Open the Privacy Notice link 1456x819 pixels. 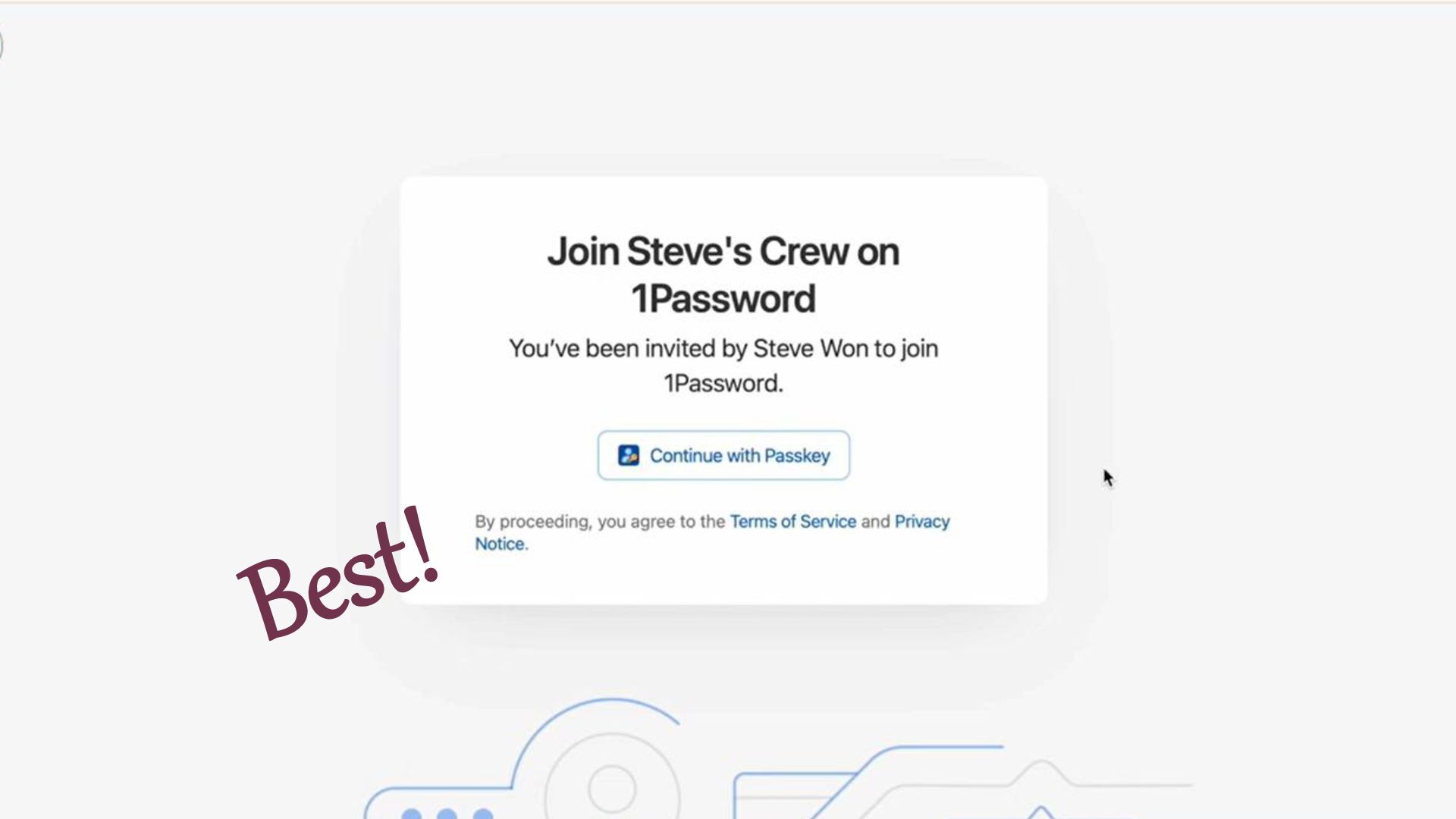pos(921,522)
